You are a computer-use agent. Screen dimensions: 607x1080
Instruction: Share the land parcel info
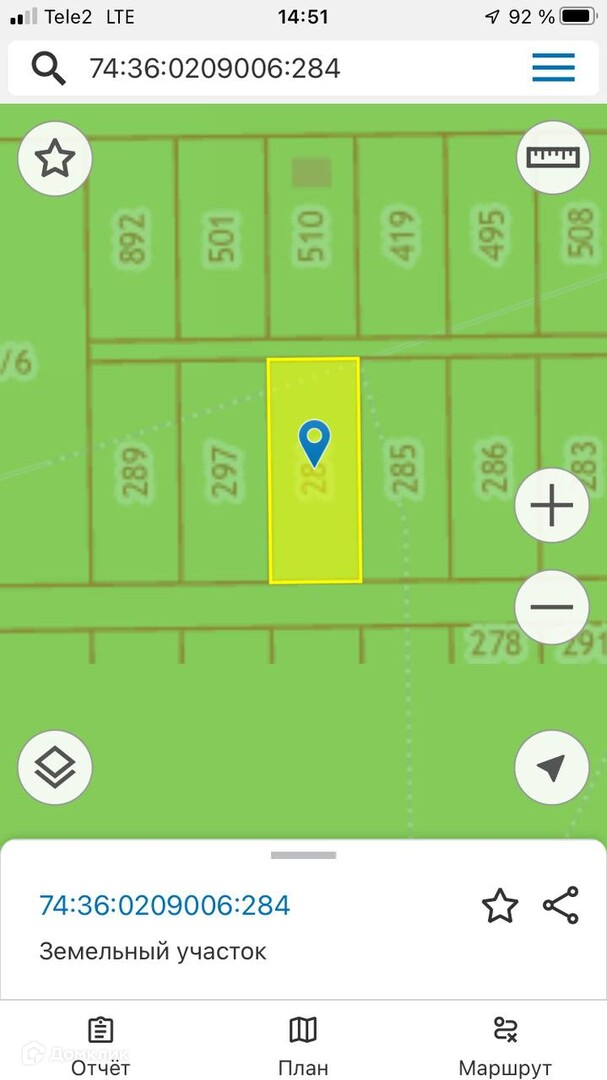coord(561,905)
